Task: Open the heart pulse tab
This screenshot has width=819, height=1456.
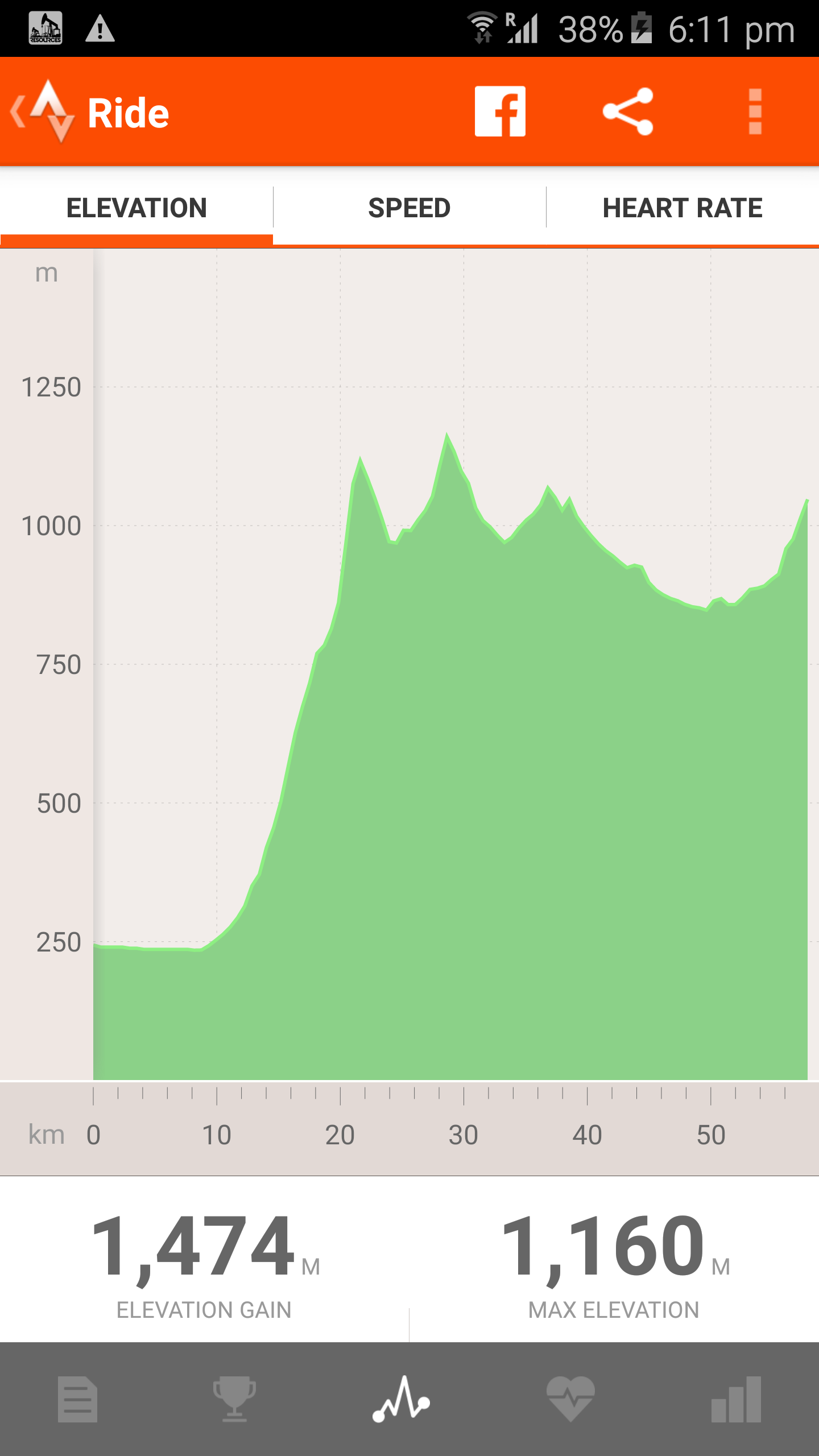Action: tap(570, 1399)
